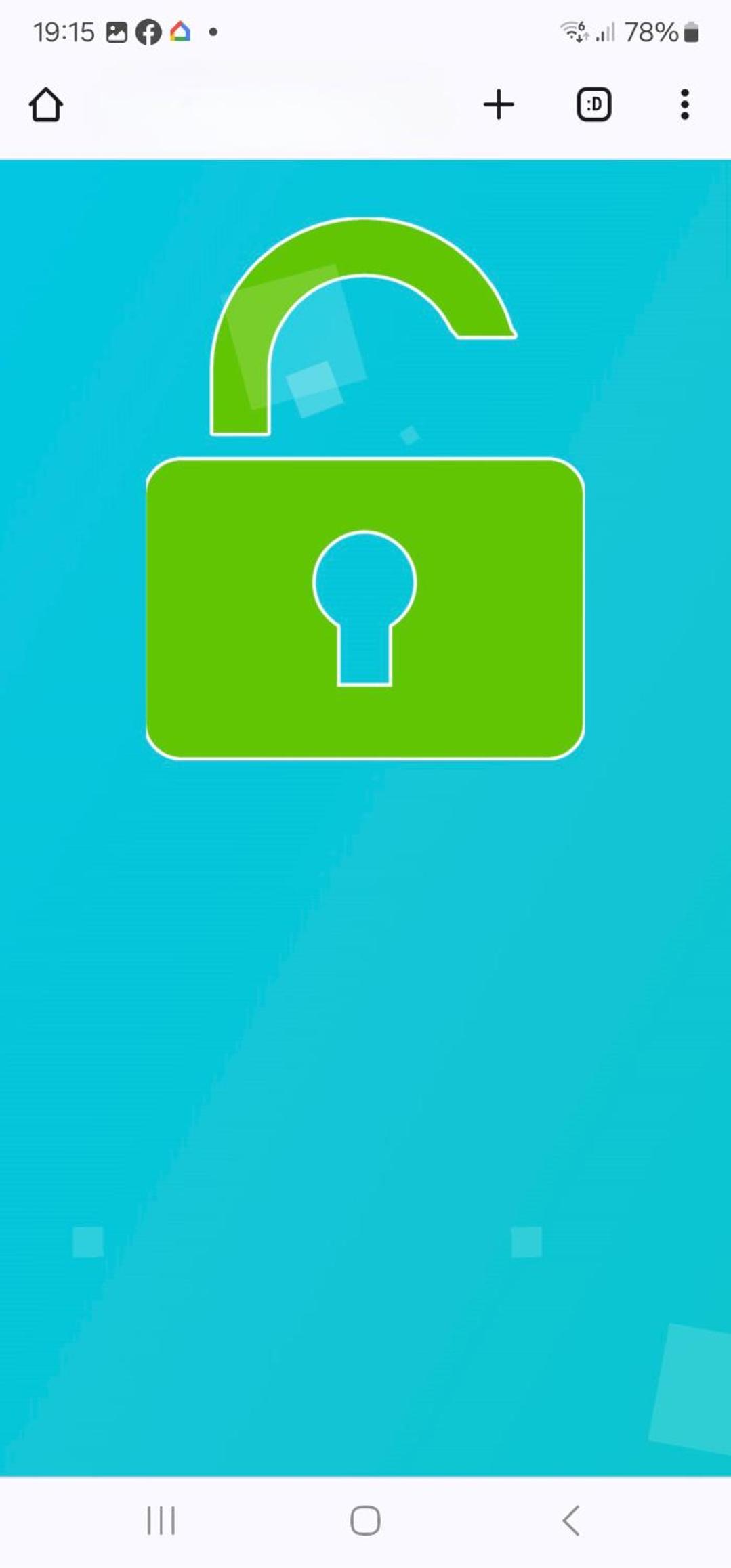731x1568 pixels.
Task: Open a new browser tab
Action: tap(499, 105)
